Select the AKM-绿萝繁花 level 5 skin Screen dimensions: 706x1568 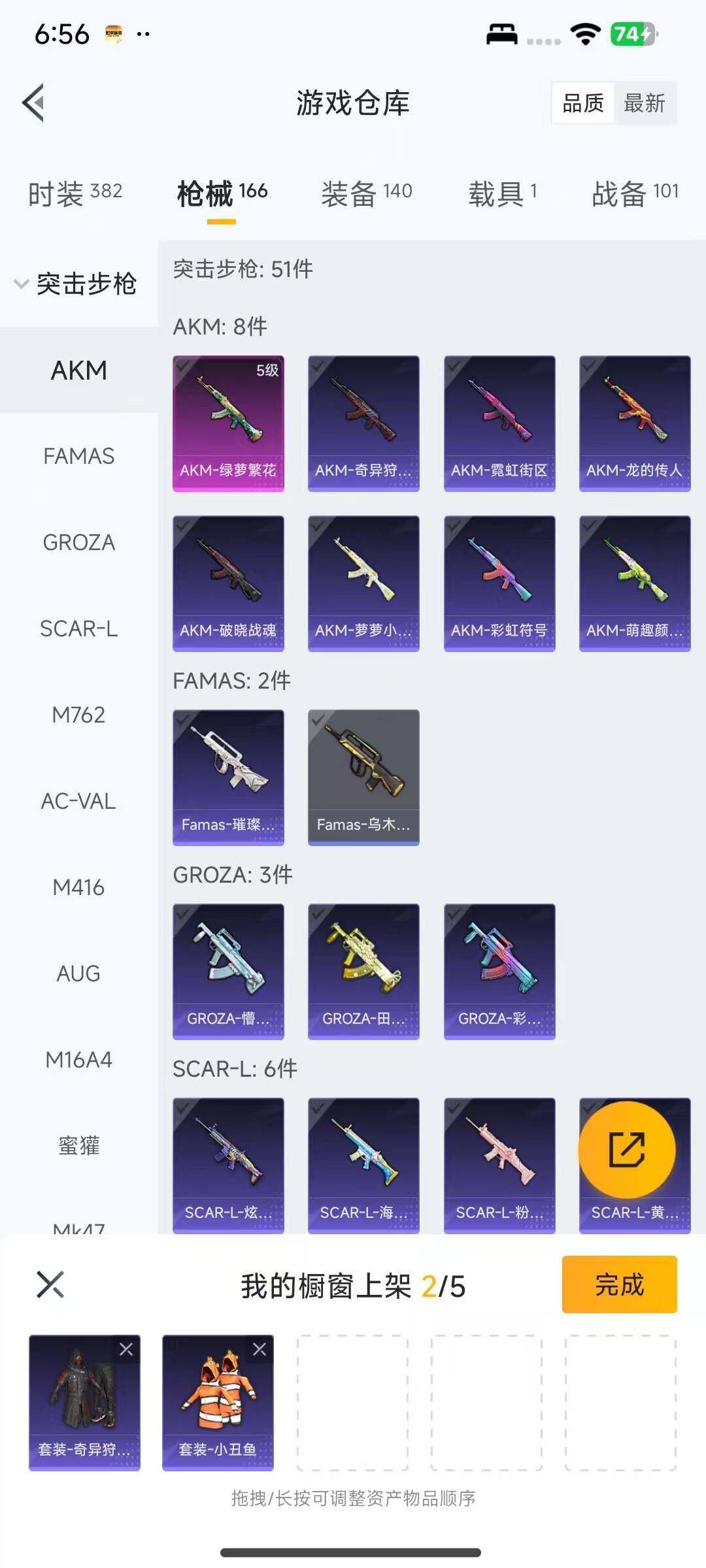click(228, 423)
